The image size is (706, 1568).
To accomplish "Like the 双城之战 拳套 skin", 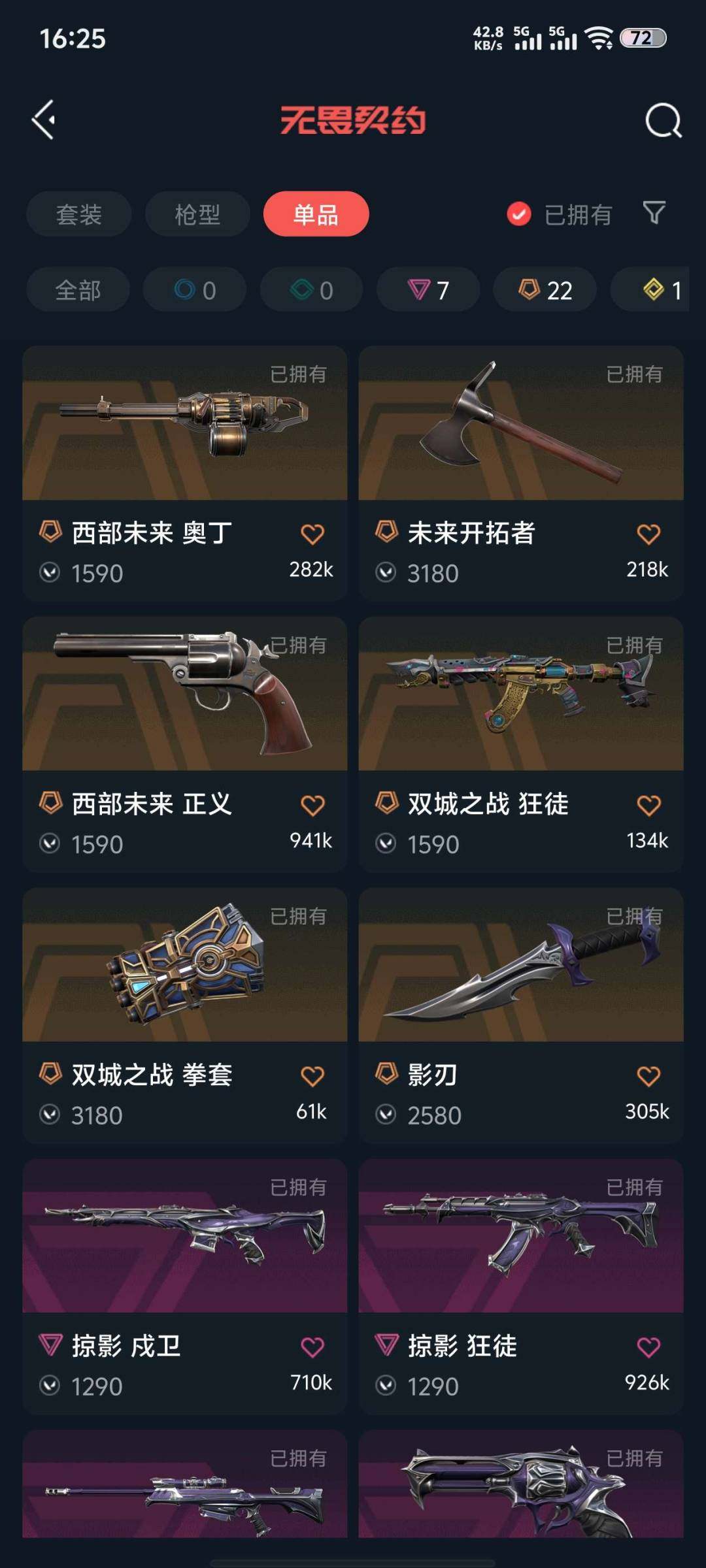I will pos(312,1076).
